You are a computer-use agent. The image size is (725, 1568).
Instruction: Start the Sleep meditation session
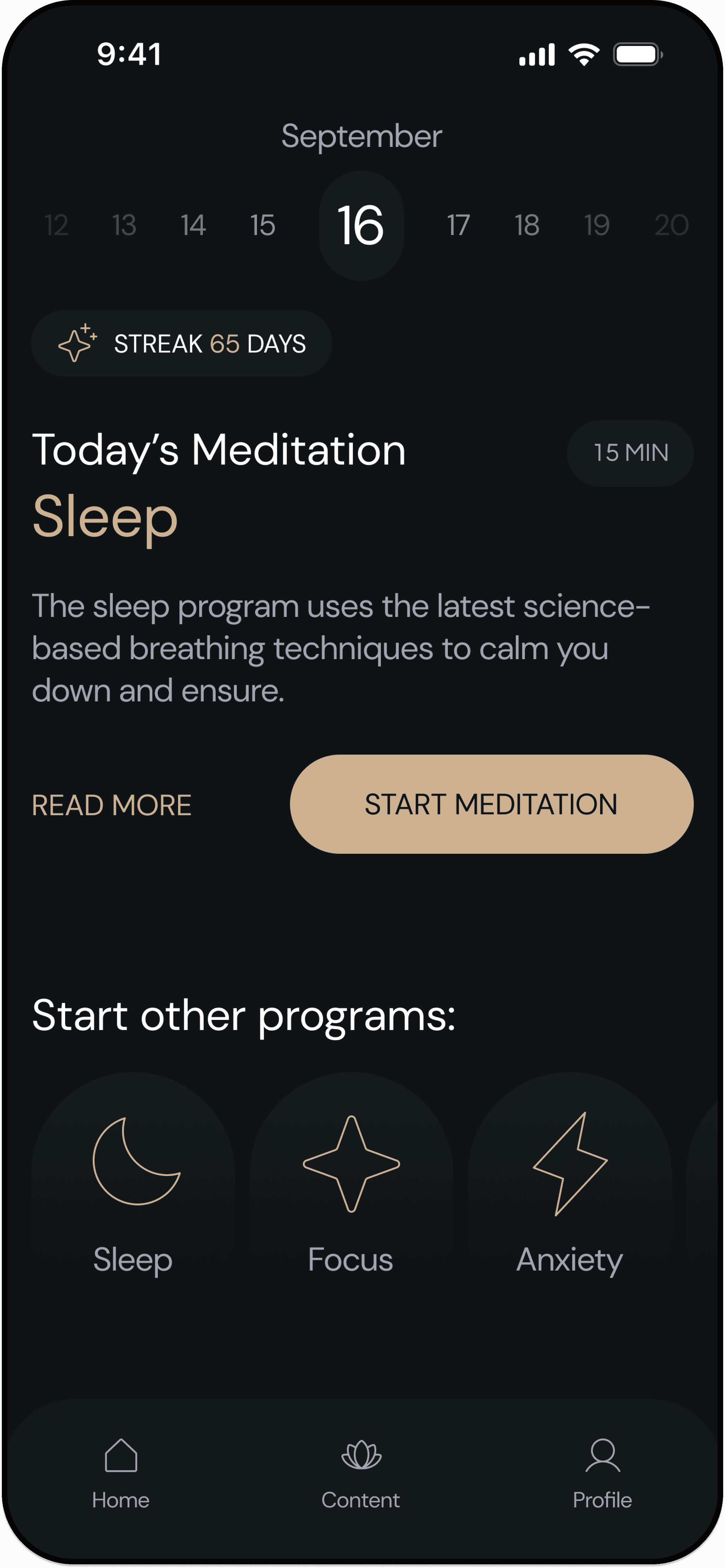coord(491,804)
